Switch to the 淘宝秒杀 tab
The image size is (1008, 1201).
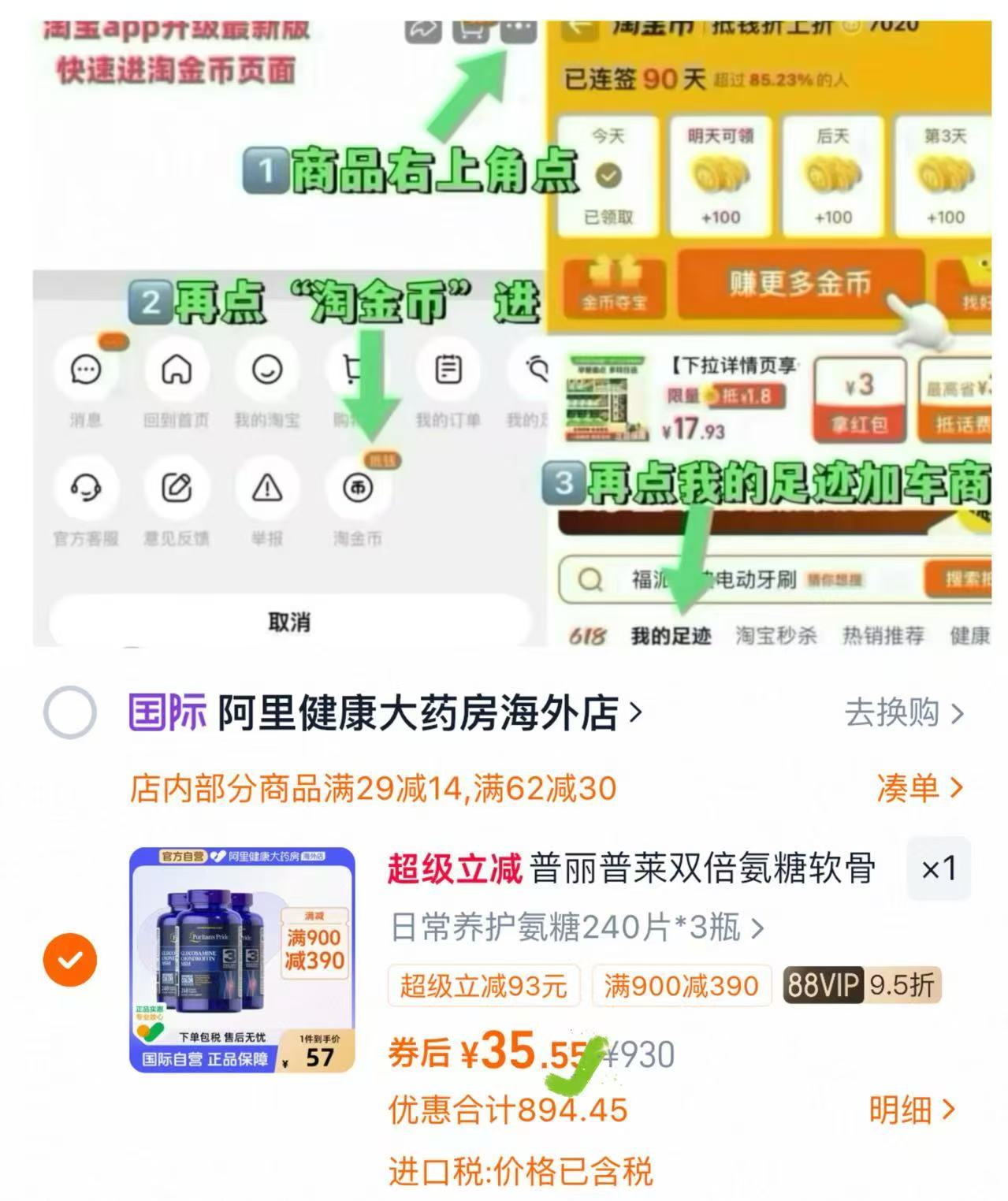coord(779,635)
